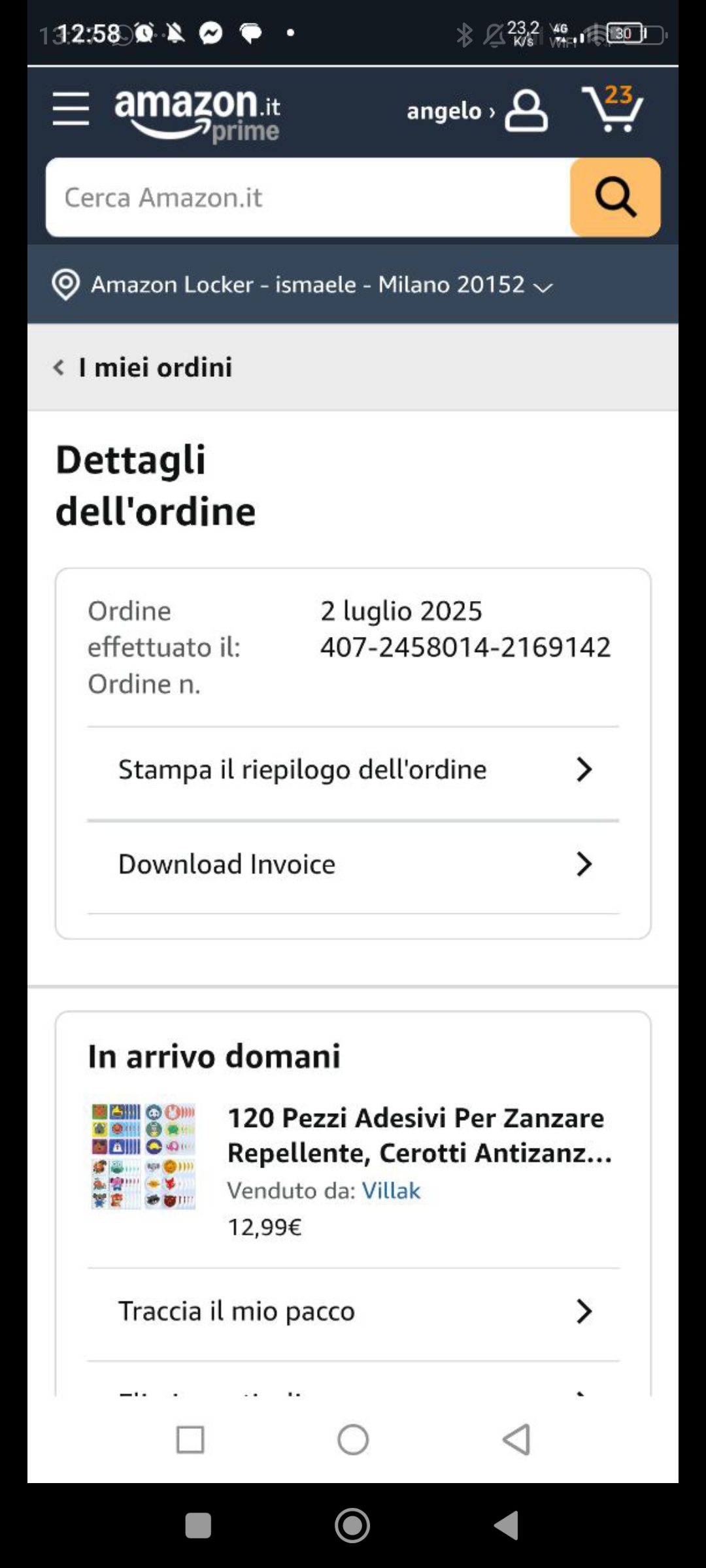Change the Amazon Locker delivery location
This screenshot has height=1568, width=706.
click(302, 285)
